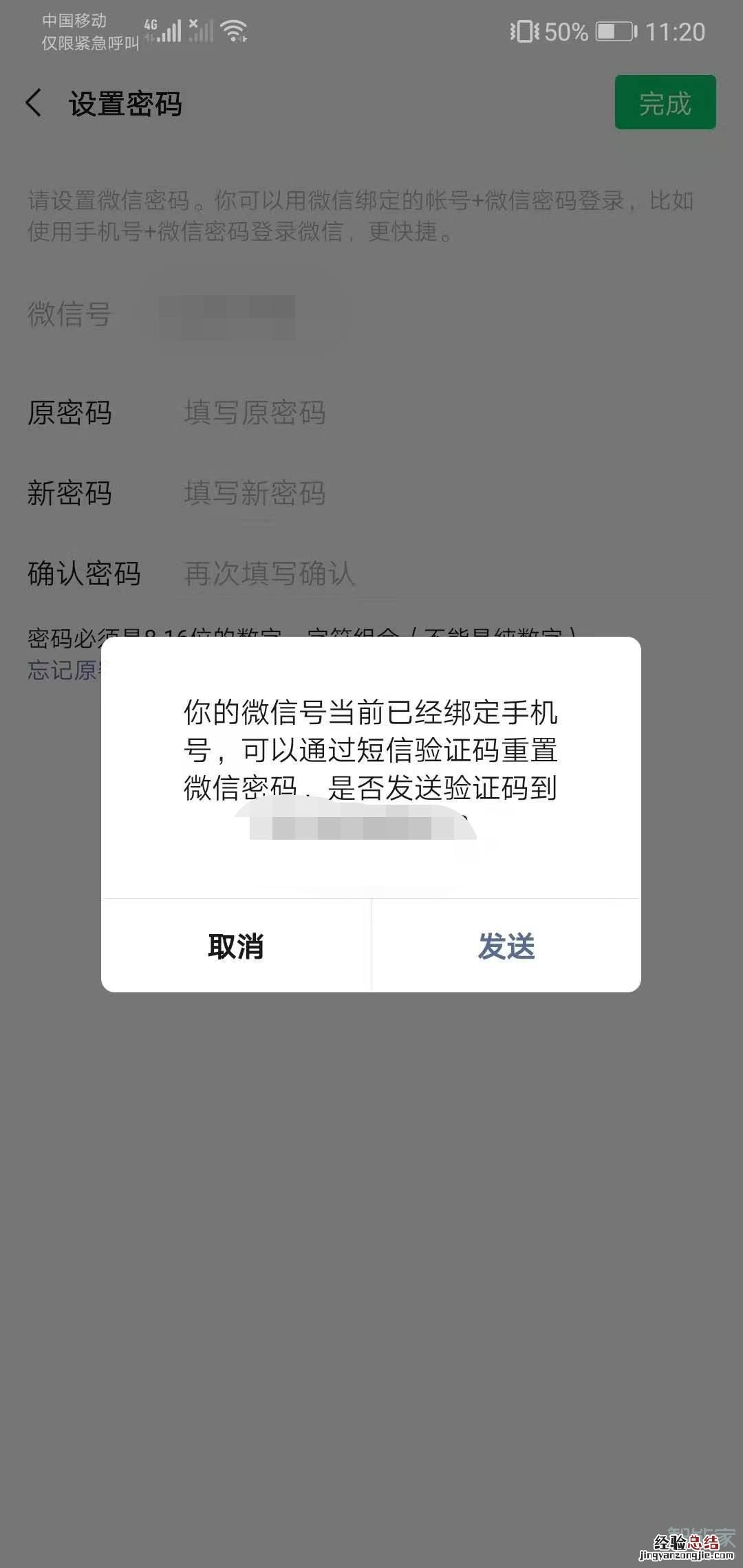Focus the 新密码 input field

coord(413,493)
